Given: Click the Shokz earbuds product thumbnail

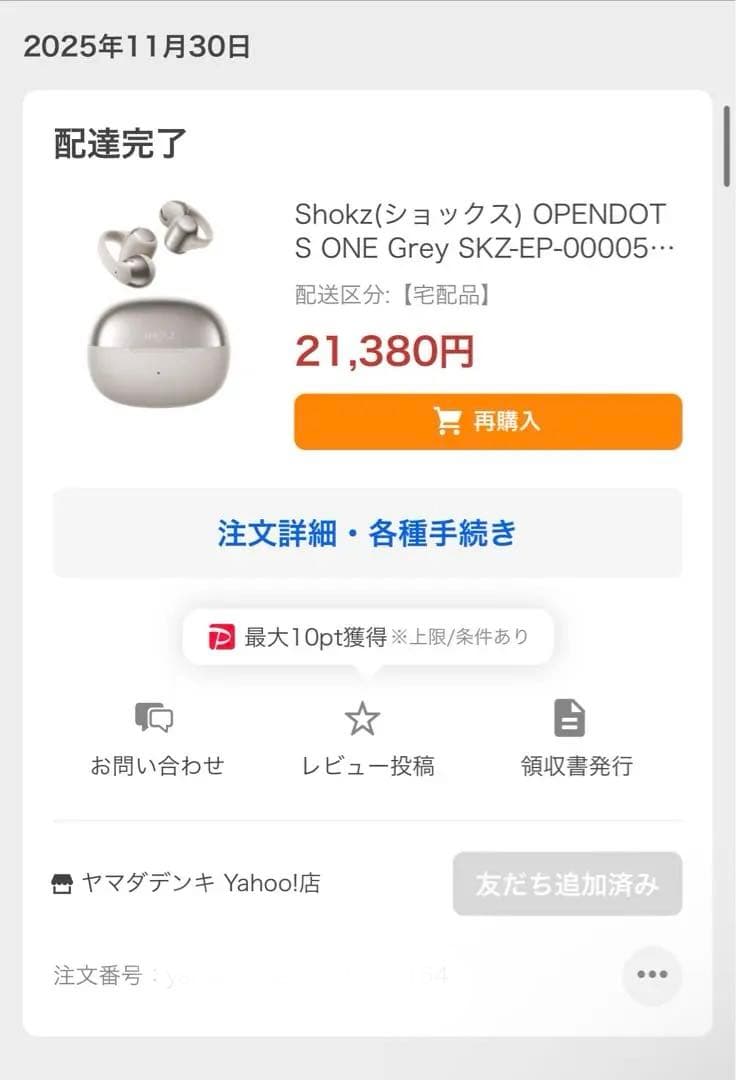Looking at the screenshot, I should click(155, 300).
